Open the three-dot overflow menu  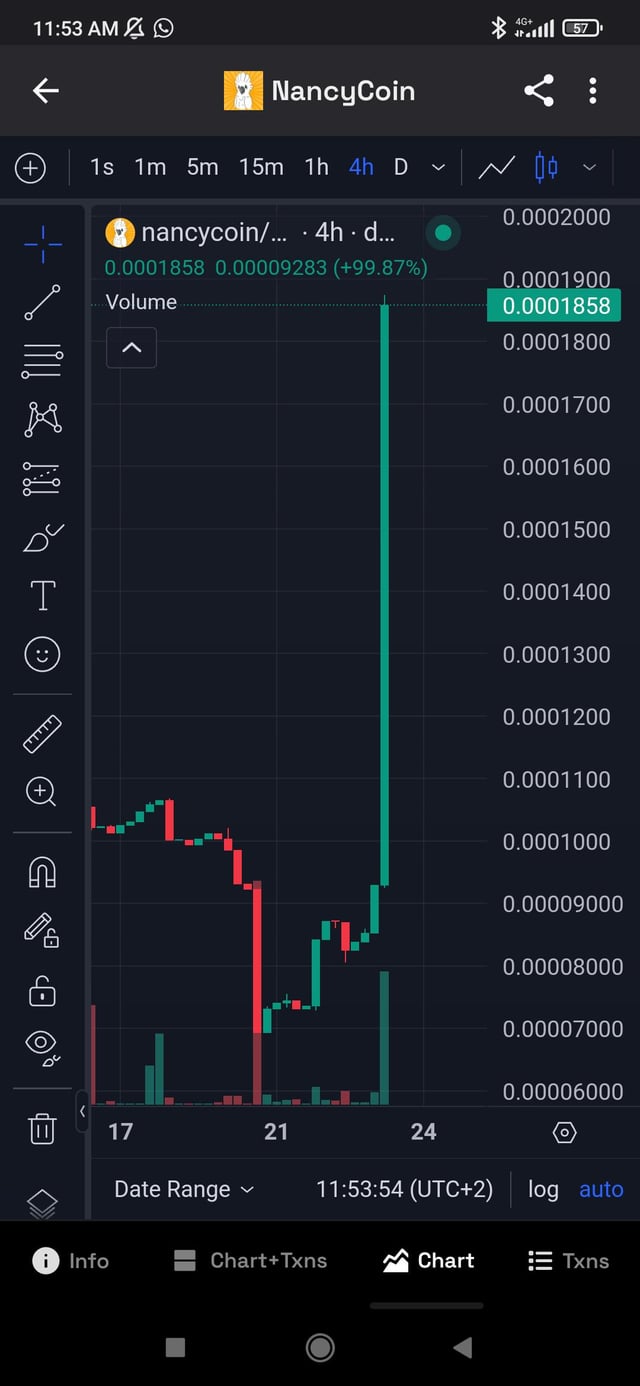(x=593, y=91)
